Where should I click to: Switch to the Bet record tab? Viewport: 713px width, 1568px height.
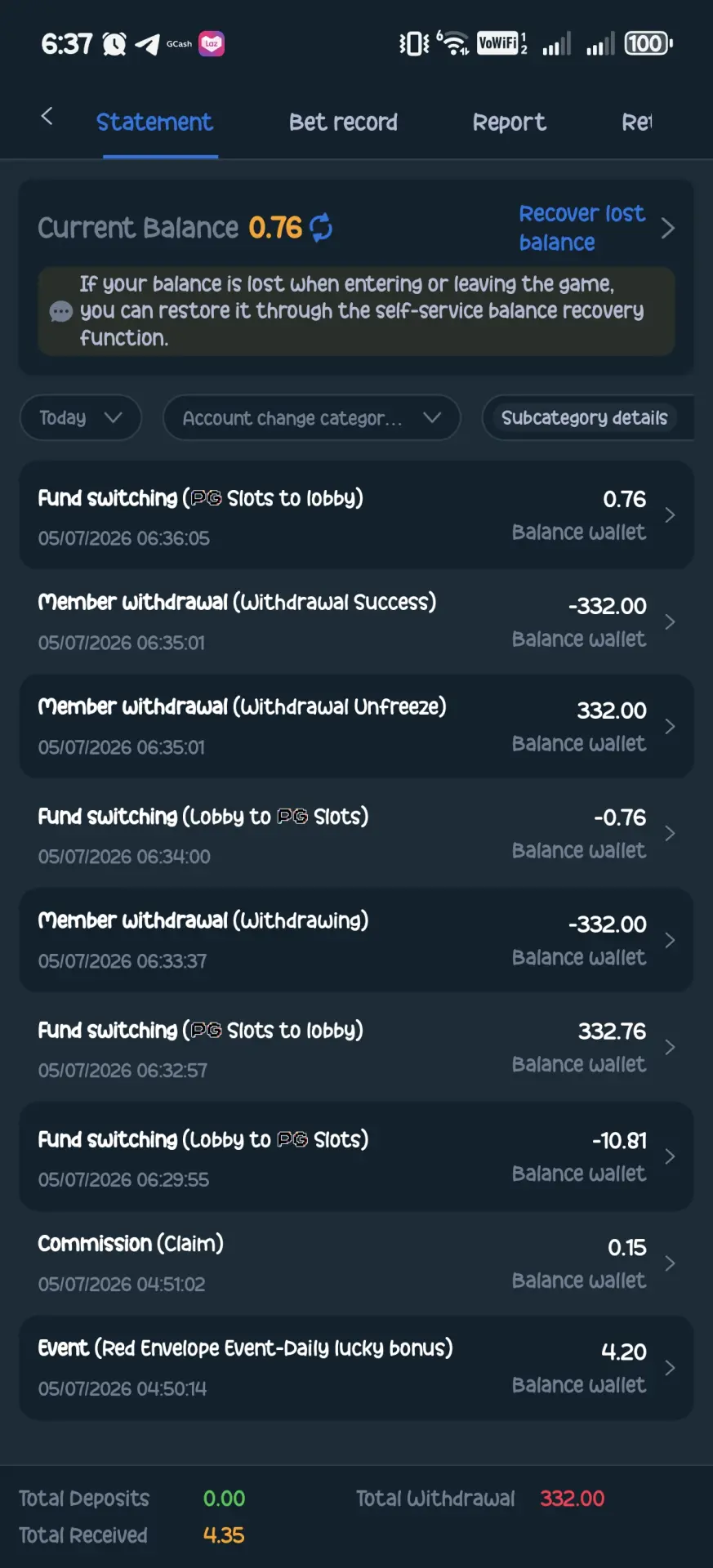point(343,122)
